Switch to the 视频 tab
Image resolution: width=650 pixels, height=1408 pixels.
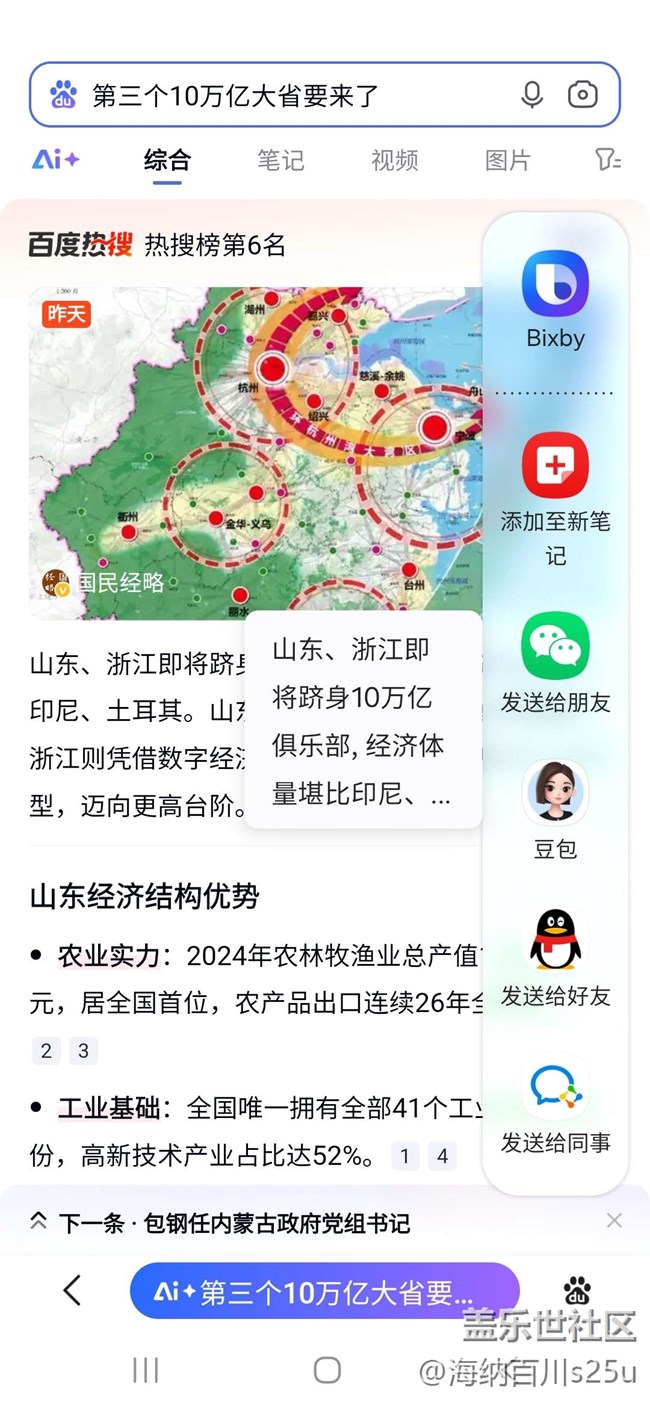394,160
